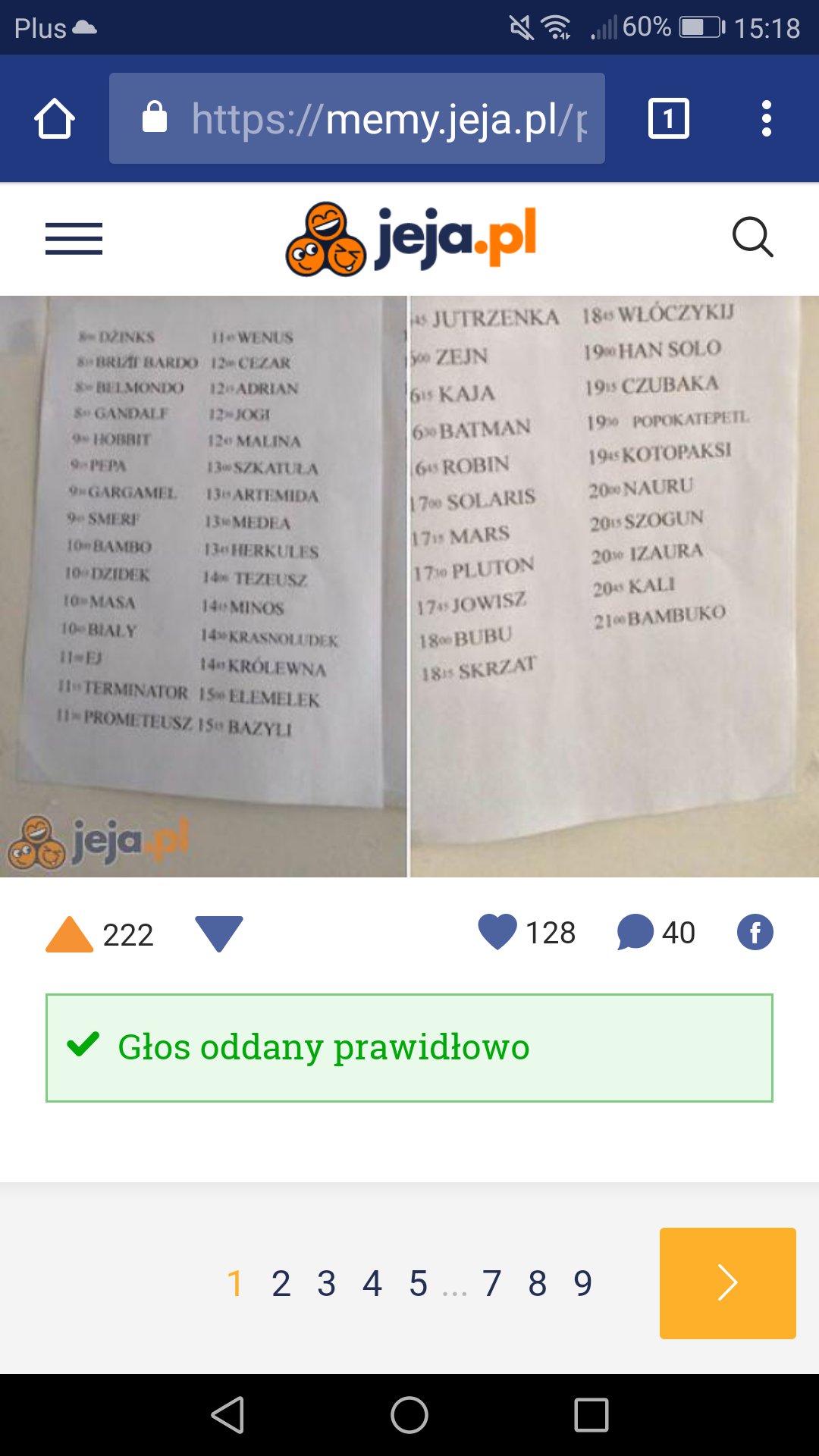Open recent apps overview
The width and height of the screenshot is (819, 1456).
point(591,1415)
